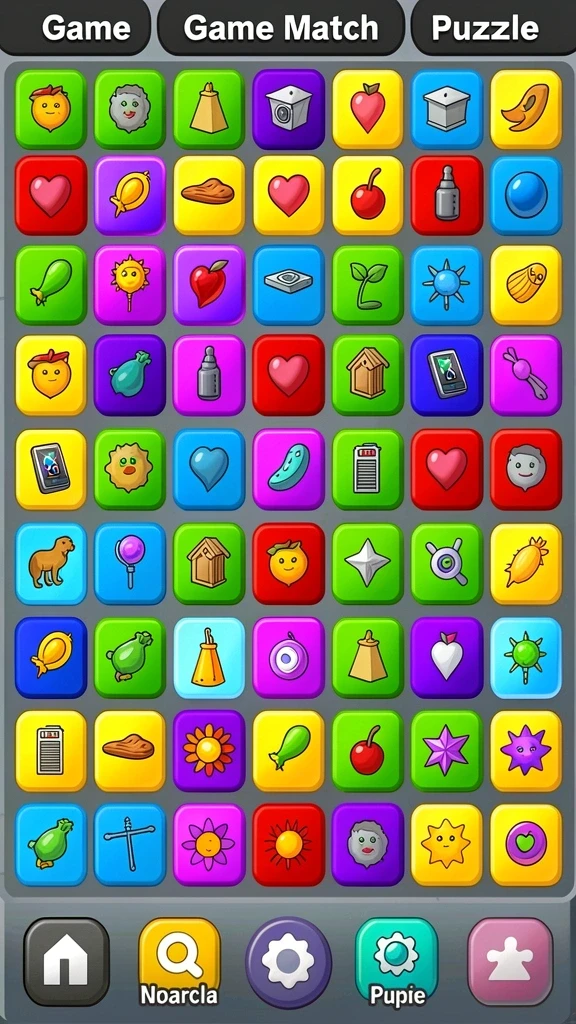Select the purple star on green tile
The image size is (576, 1024).
point(447,751)
